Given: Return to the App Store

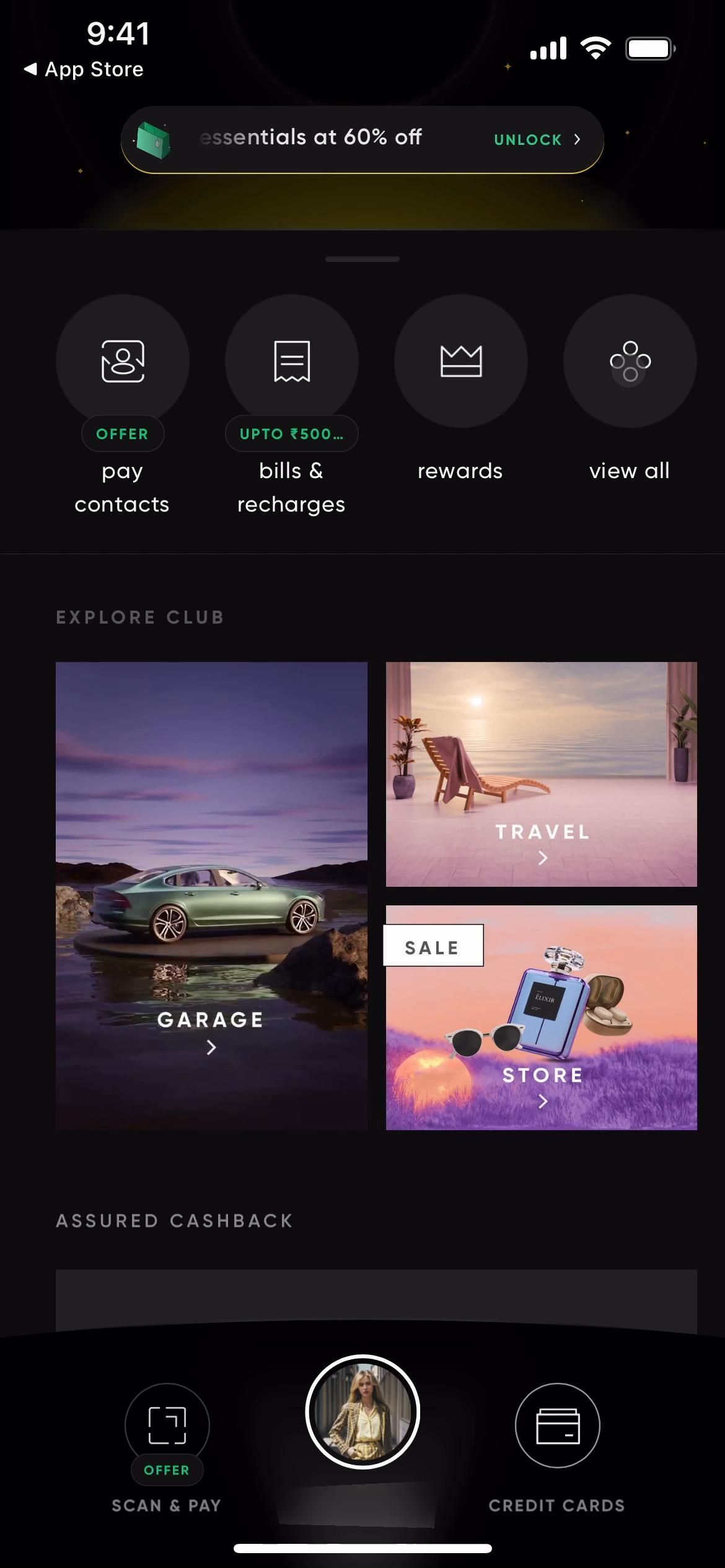Looking at the screenshot, I should click(84, 69).
